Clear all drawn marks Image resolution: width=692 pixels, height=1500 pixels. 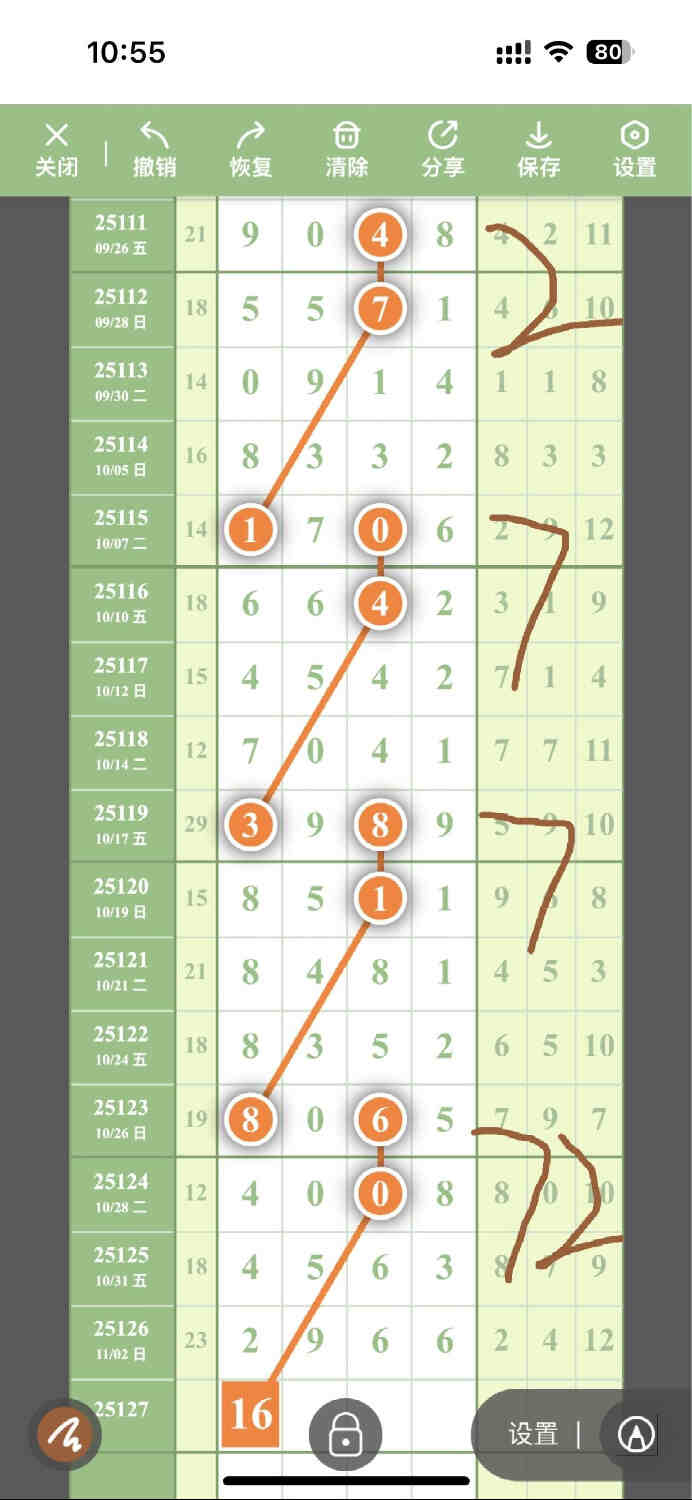coord(346,150)
